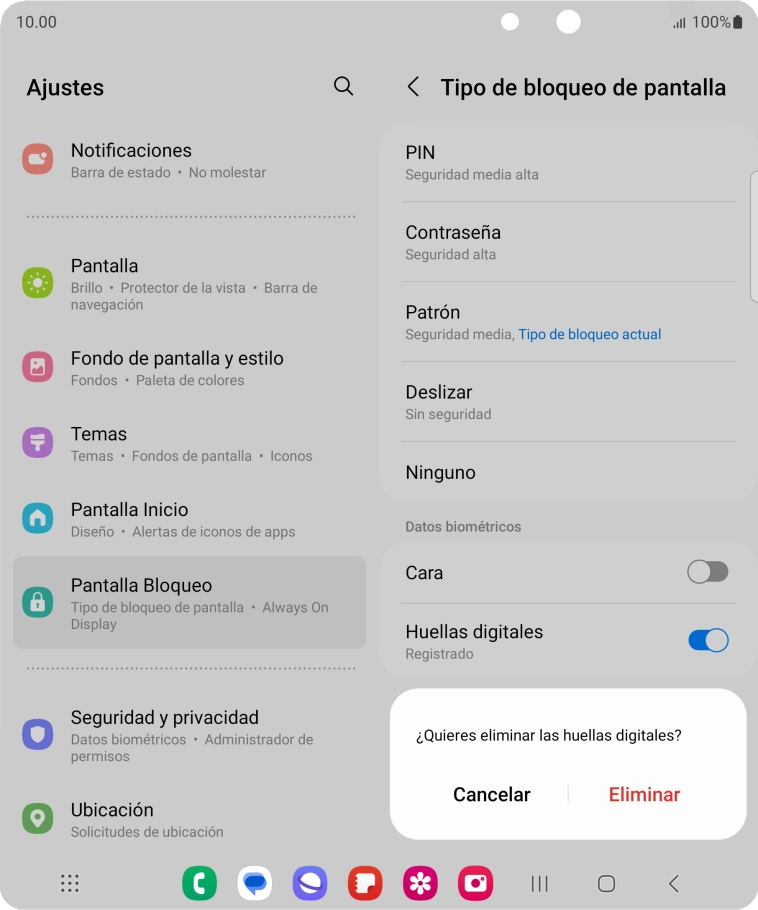This screenshot has height=910, width=758.
Task: Open the Notificaciones settings
Action: pyautogui.click(x=189, y=160)
